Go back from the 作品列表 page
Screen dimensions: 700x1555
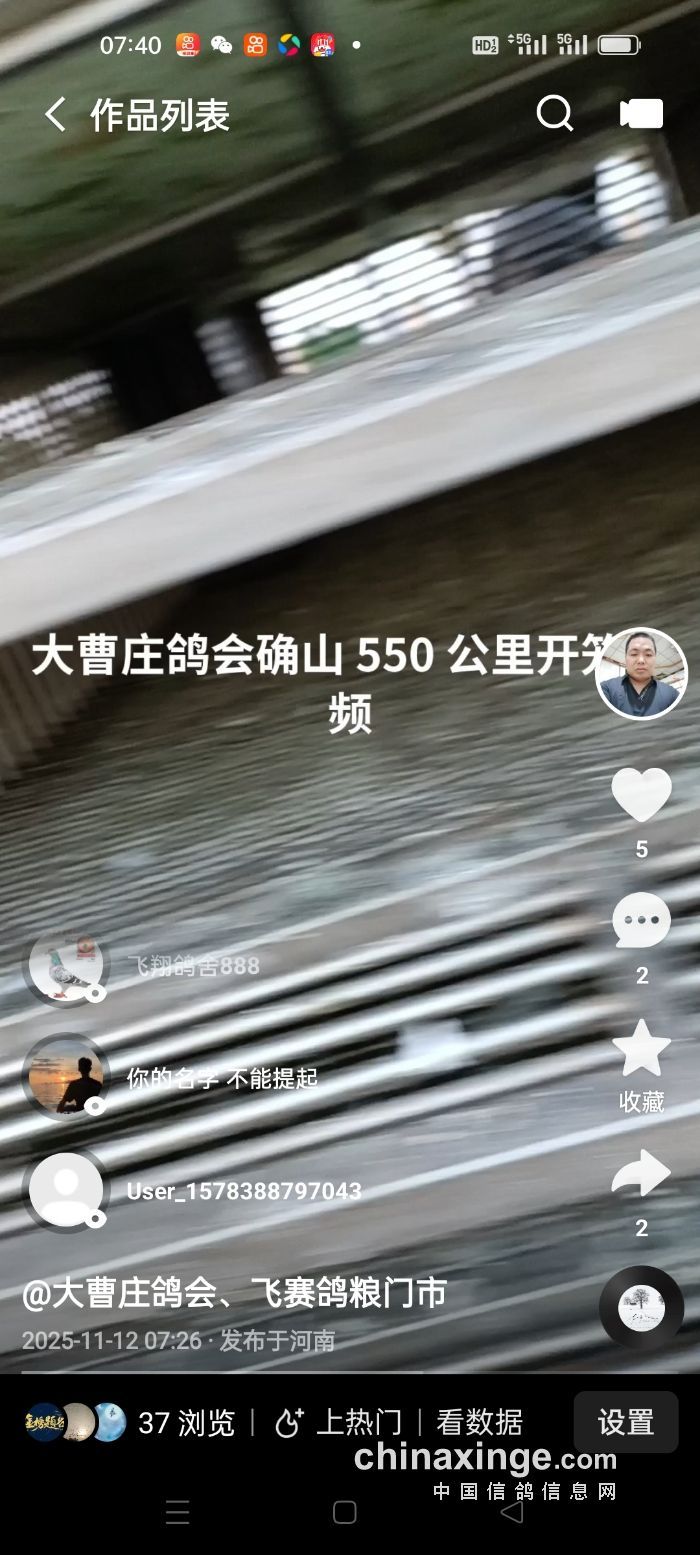[55, 115]
